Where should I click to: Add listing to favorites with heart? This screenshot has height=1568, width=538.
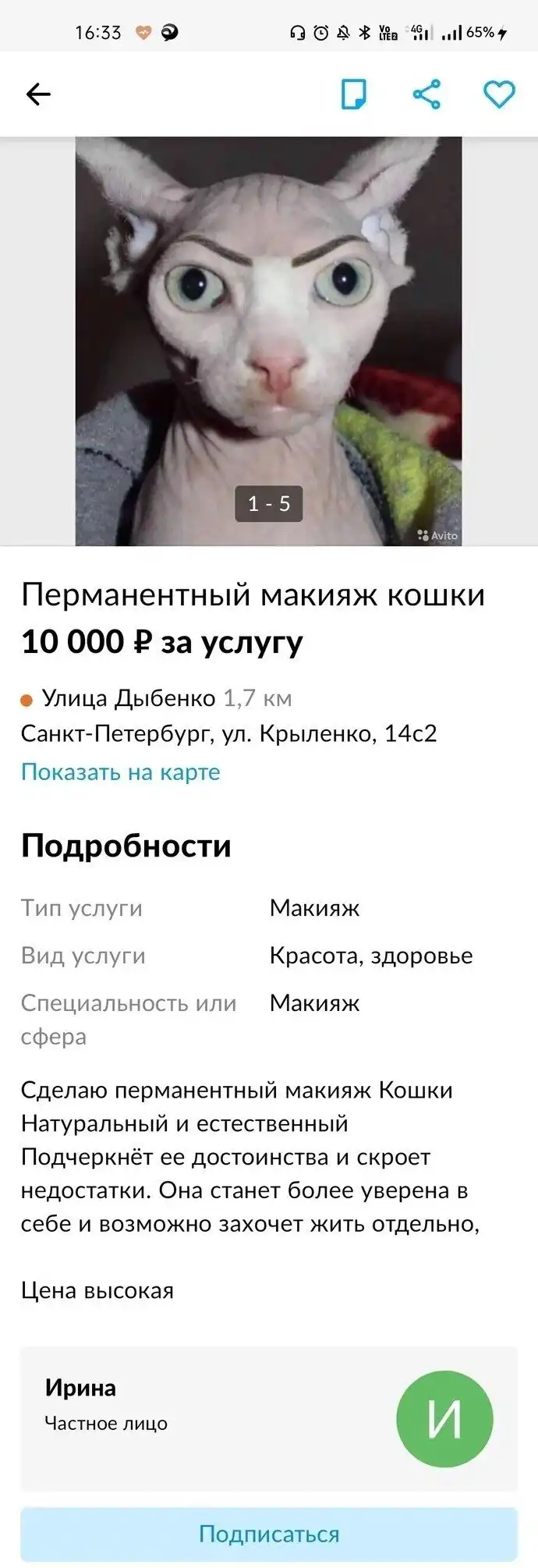499,94
